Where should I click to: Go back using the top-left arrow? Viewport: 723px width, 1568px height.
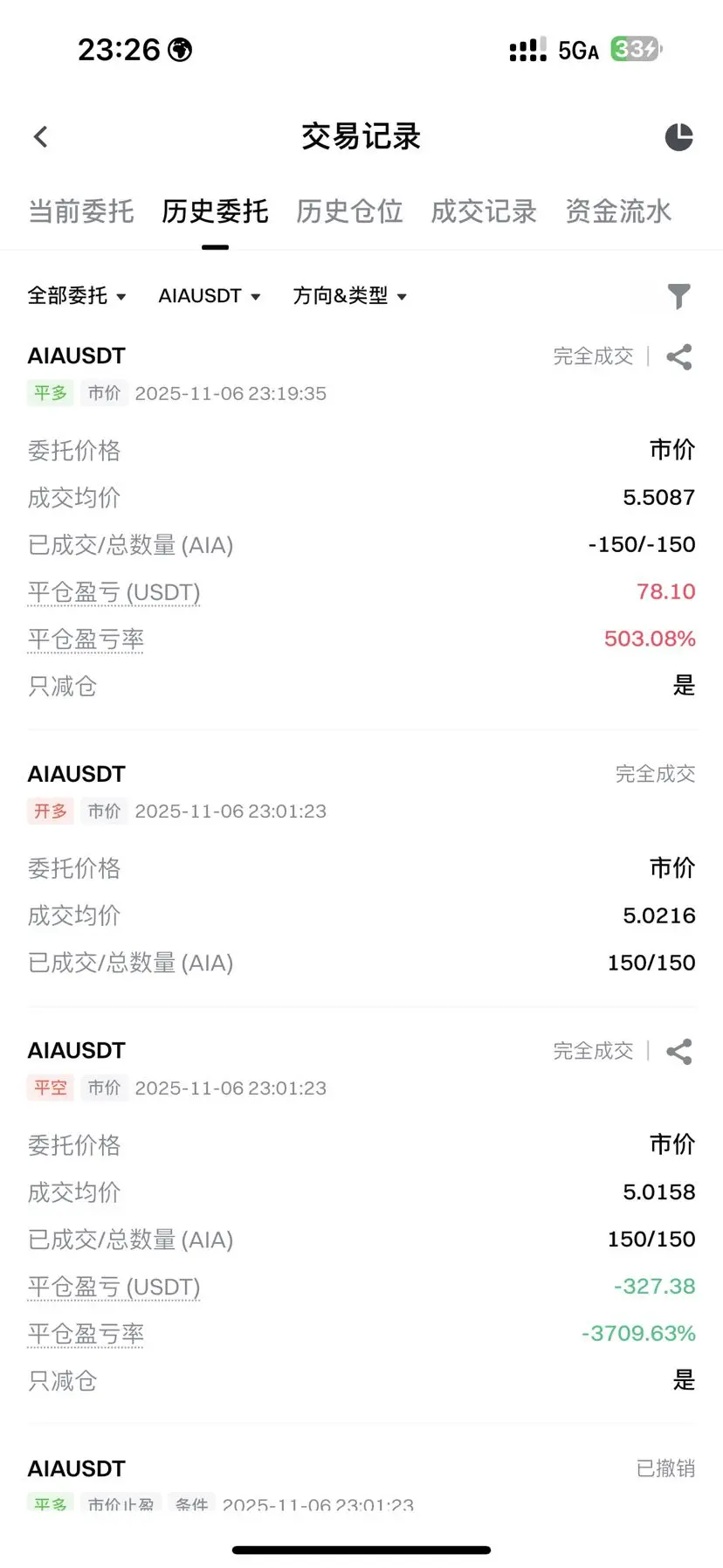coord(40,136)
